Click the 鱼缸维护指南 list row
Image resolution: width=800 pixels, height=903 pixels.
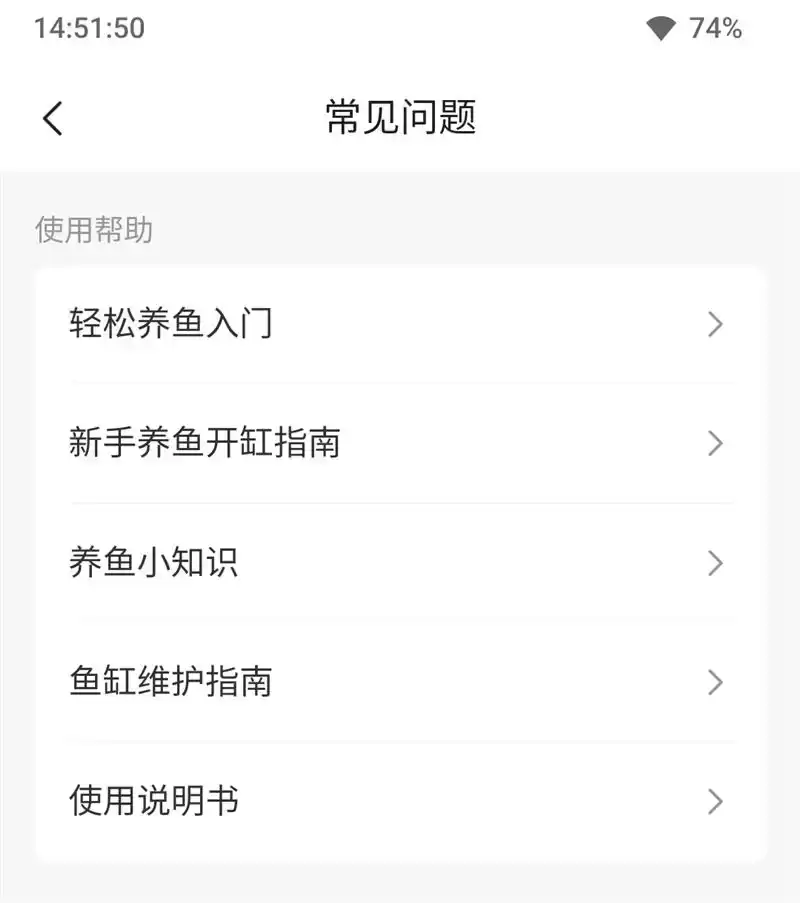[x=400, y=682]
